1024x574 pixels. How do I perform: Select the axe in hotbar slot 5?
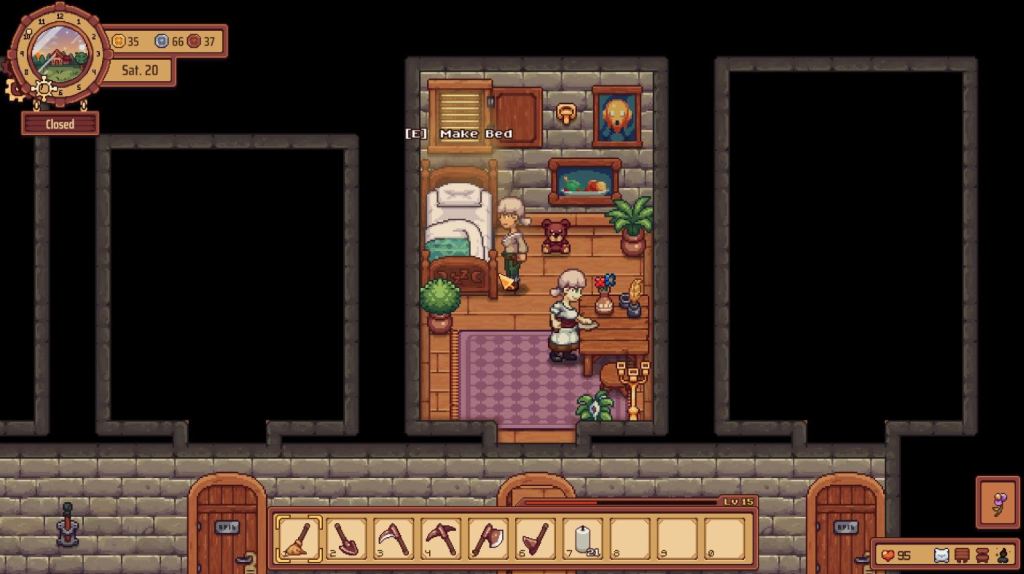[487, 539]
